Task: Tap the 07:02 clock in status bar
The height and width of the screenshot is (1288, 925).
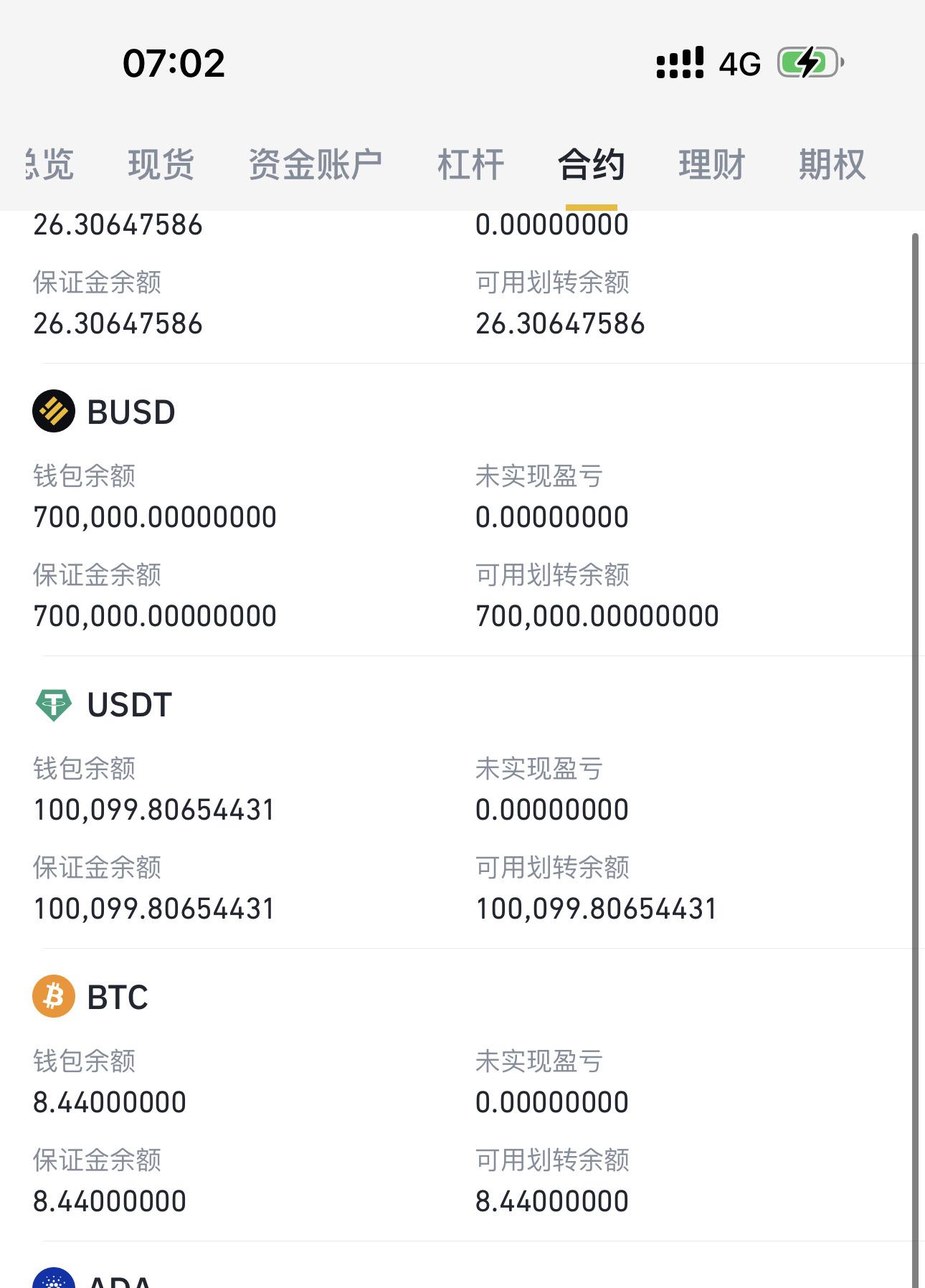Action: [x=174, y=63]
